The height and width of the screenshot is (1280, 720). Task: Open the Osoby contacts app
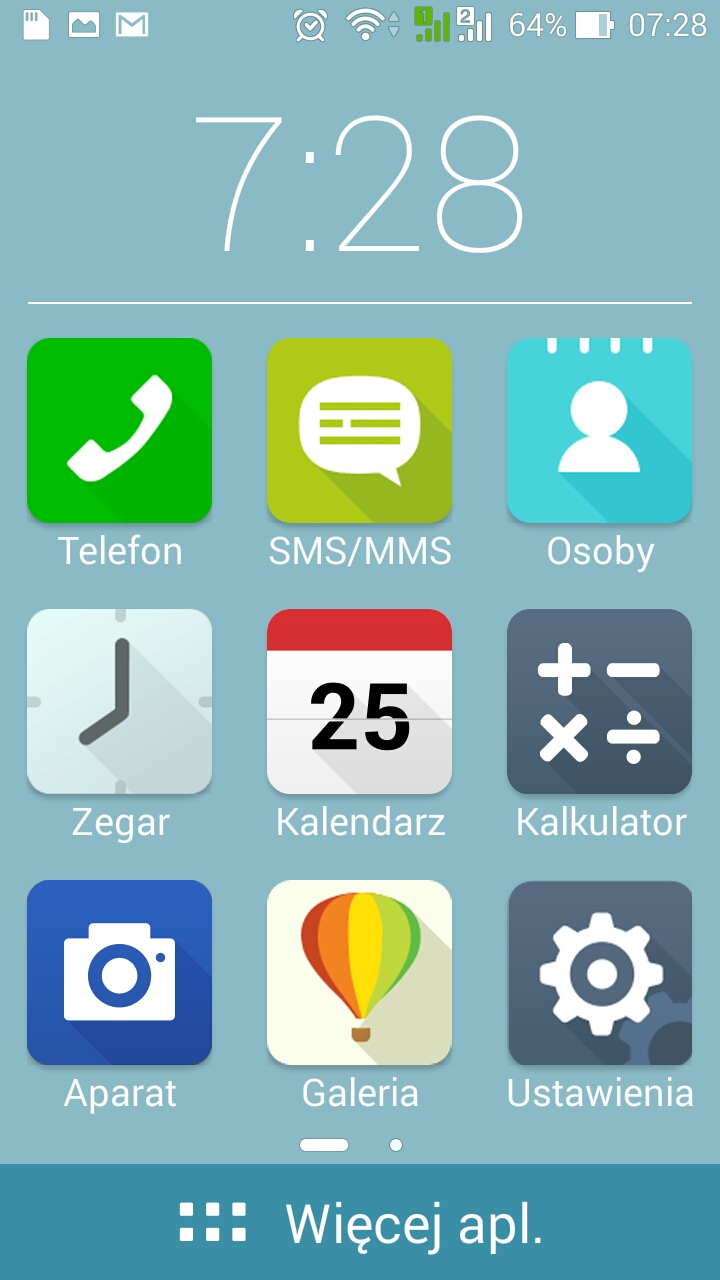[x=599, y=430]
